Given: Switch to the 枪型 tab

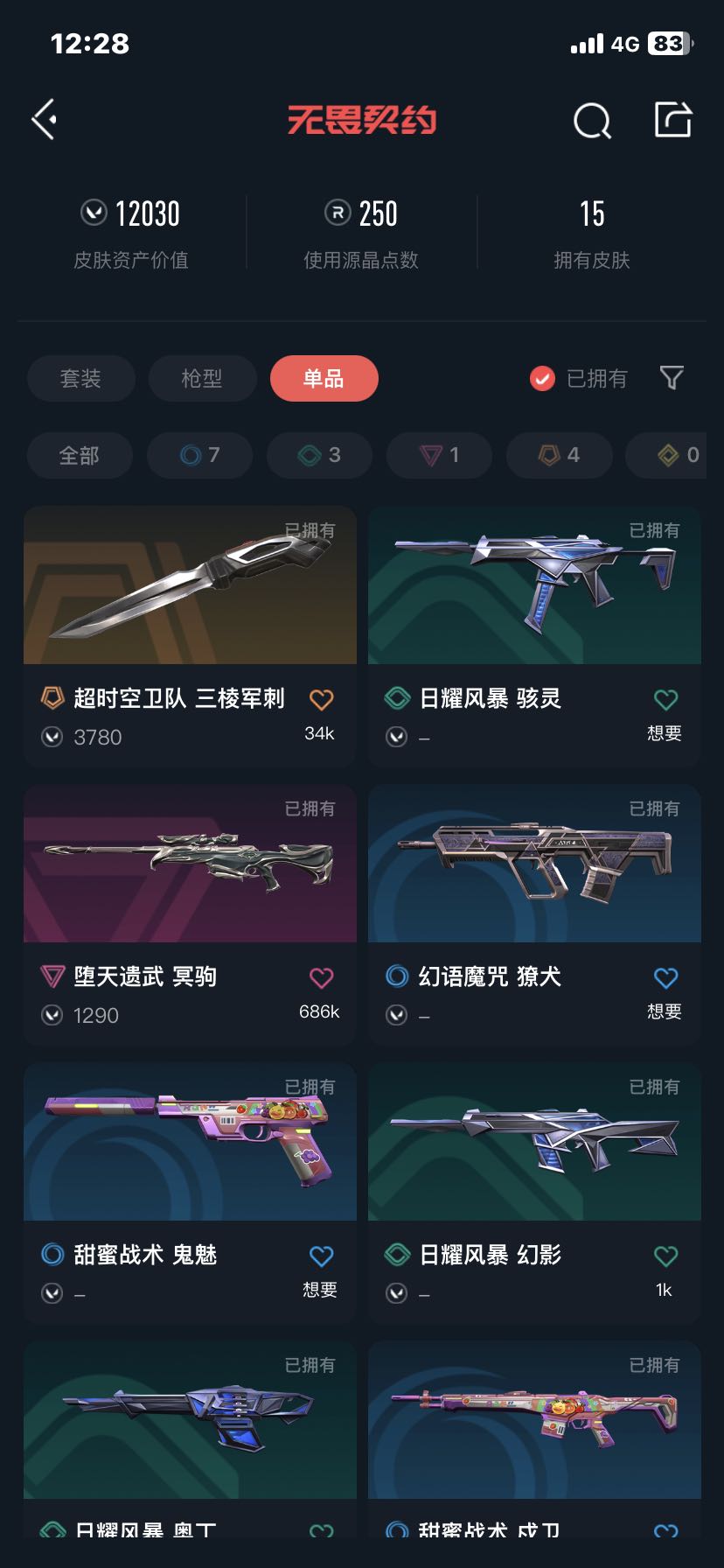Looking at the screenshot, I should 202,379.
